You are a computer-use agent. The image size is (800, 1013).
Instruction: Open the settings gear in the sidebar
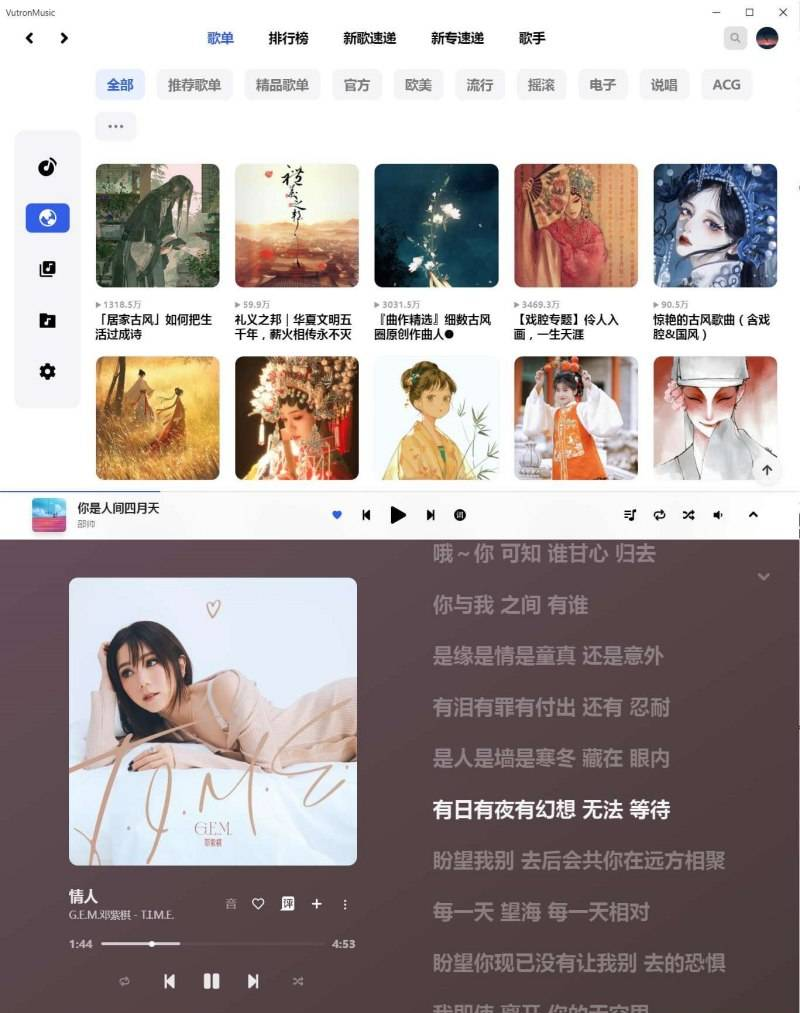[x=47, y=372]
